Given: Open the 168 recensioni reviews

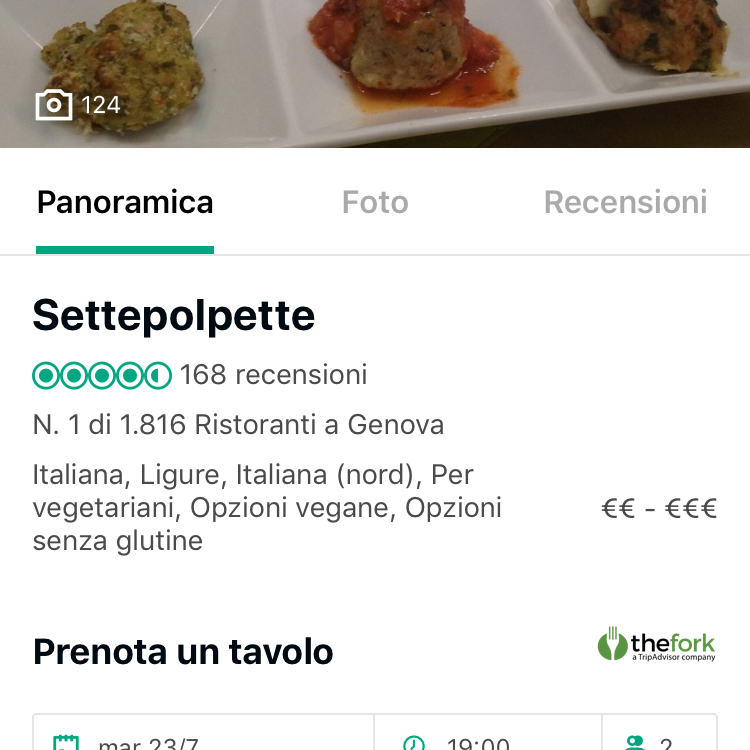Looking at the screenshot, I should click(x=273, y=375).
